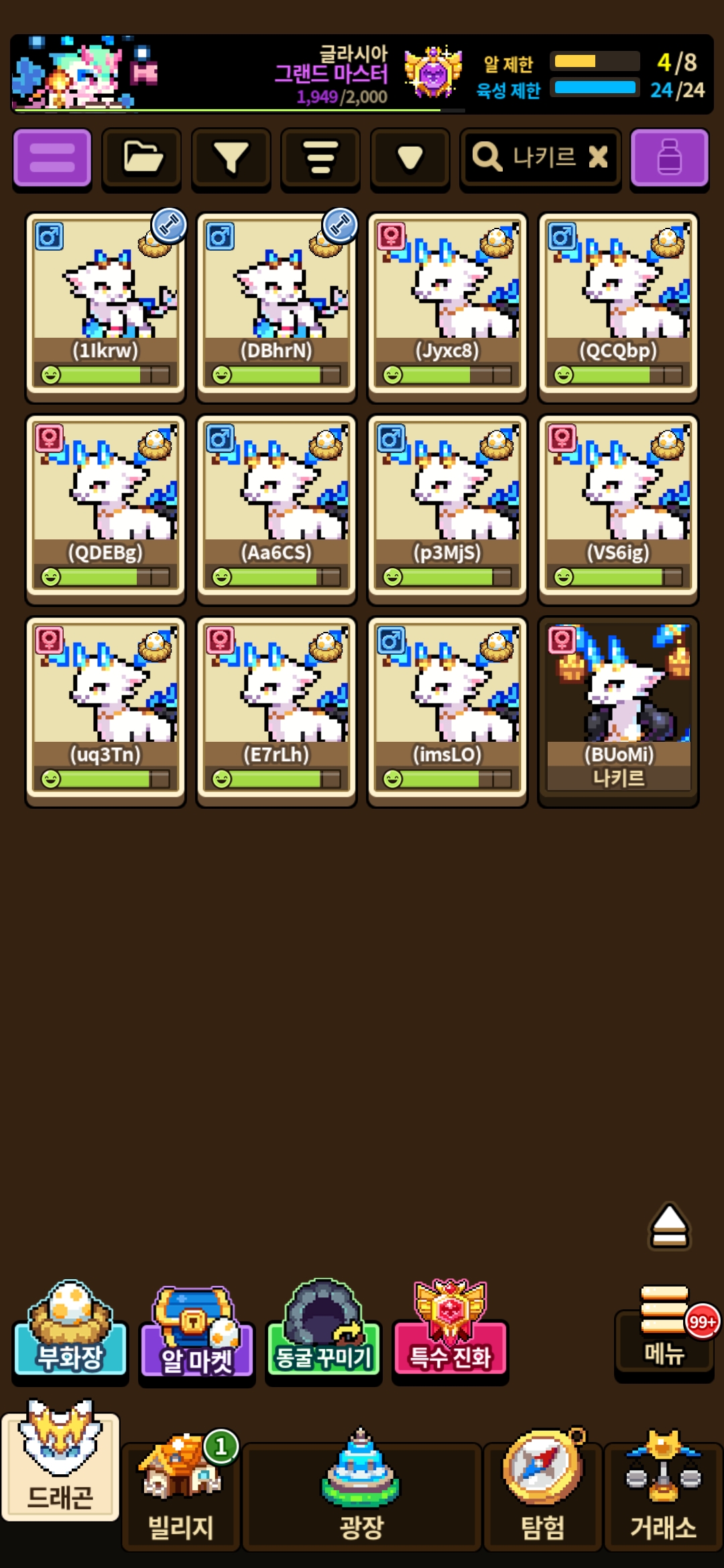Open the purple potion bottle button
724x1568 pixels.
[x=669, y=158]
